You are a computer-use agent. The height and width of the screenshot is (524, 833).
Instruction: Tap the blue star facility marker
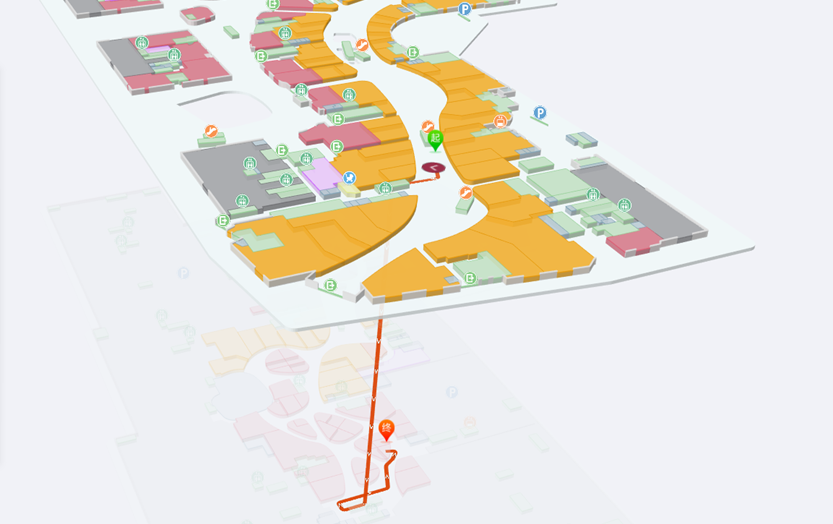(x=349, y=178)
